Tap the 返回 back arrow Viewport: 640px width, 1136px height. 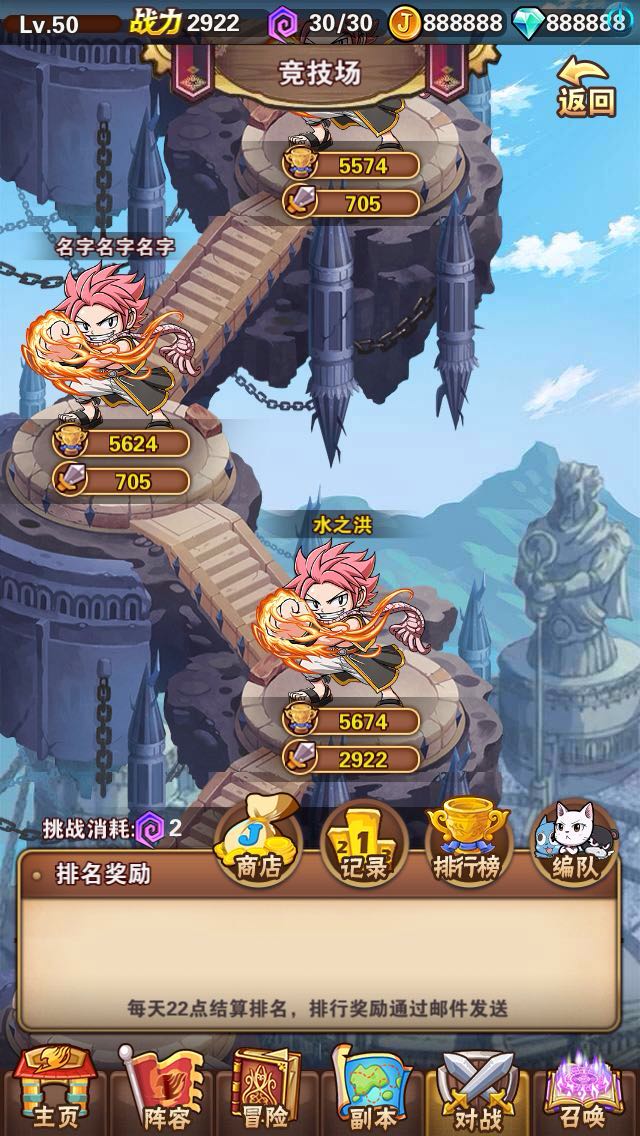(x=586, y=87)
